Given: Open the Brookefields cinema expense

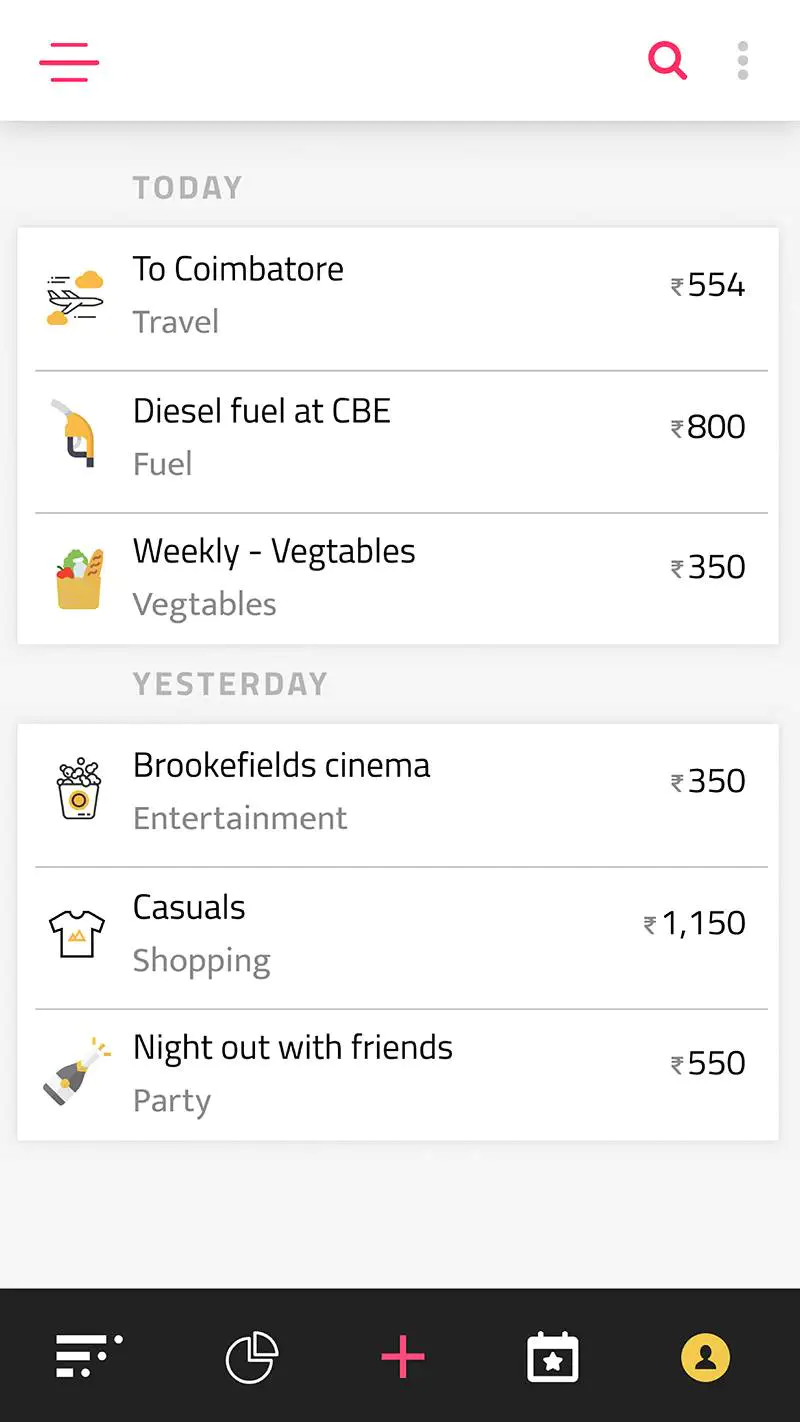Looking at the screenshot, I should pyautogui.click(x=398, y=795).
